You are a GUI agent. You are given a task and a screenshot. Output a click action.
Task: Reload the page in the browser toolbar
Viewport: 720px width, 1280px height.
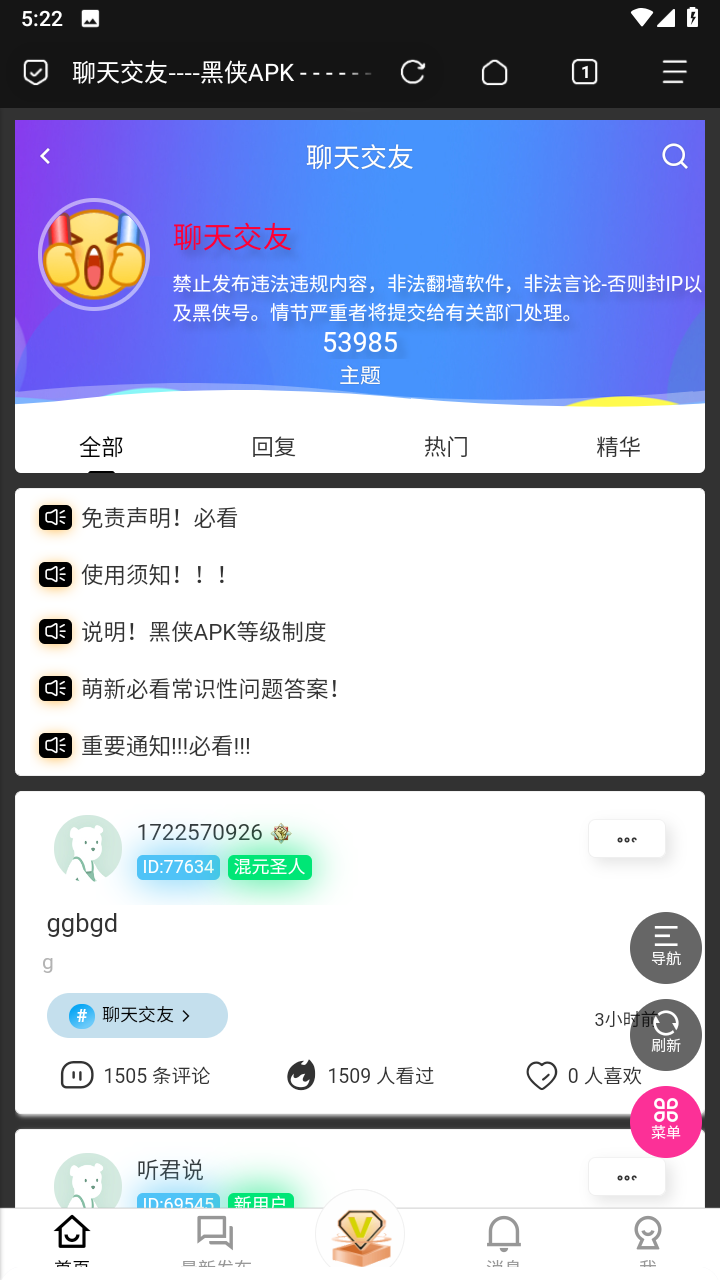[412, 72]
